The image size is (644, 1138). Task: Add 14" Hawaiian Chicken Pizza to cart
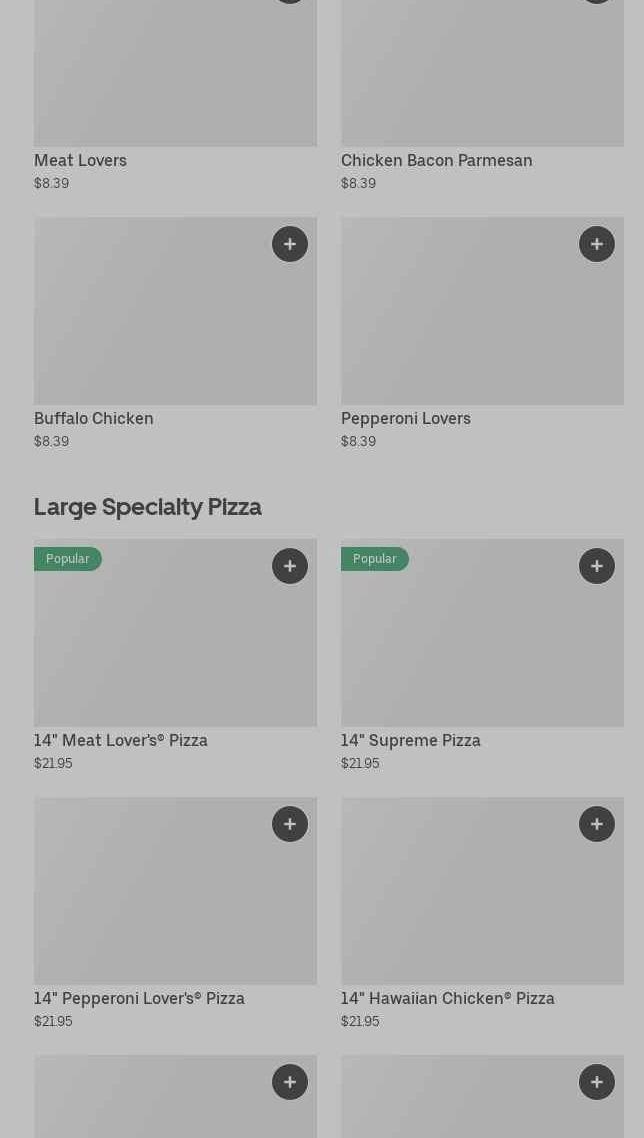pos(597,824)
